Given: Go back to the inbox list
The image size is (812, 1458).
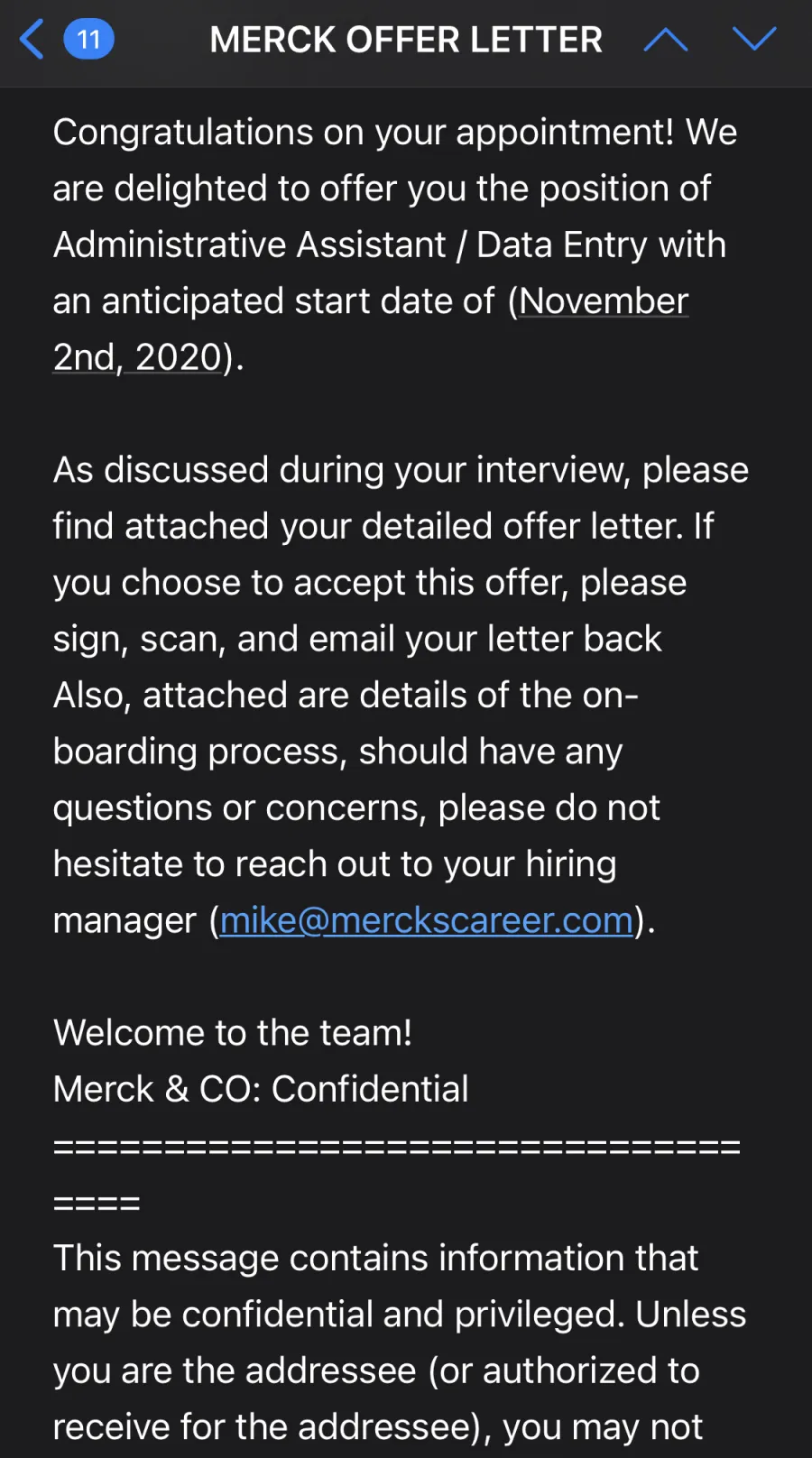Looking at the screenshot, I should 32,40.
